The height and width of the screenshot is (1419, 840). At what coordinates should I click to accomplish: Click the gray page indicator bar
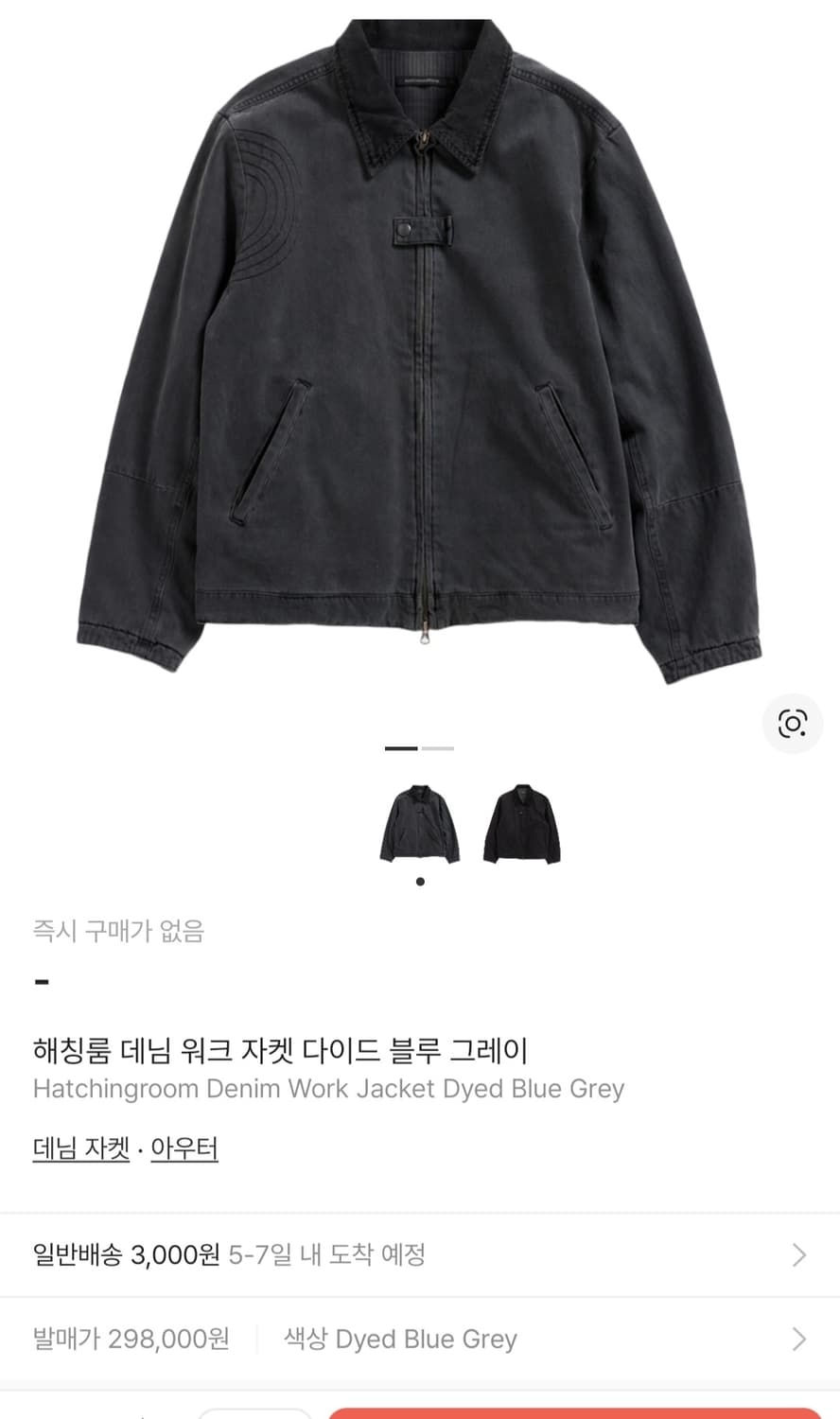[x=435, y=747]
